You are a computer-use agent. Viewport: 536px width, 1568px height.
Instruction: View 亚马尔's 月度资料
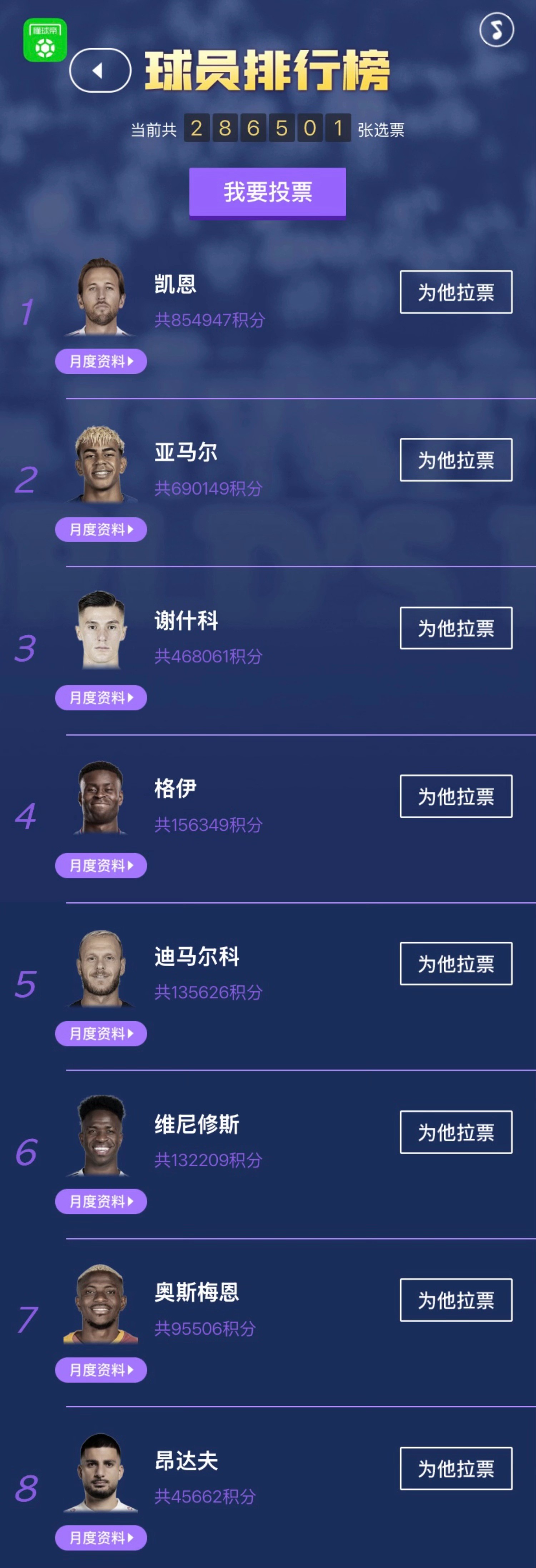coord(101,530)
